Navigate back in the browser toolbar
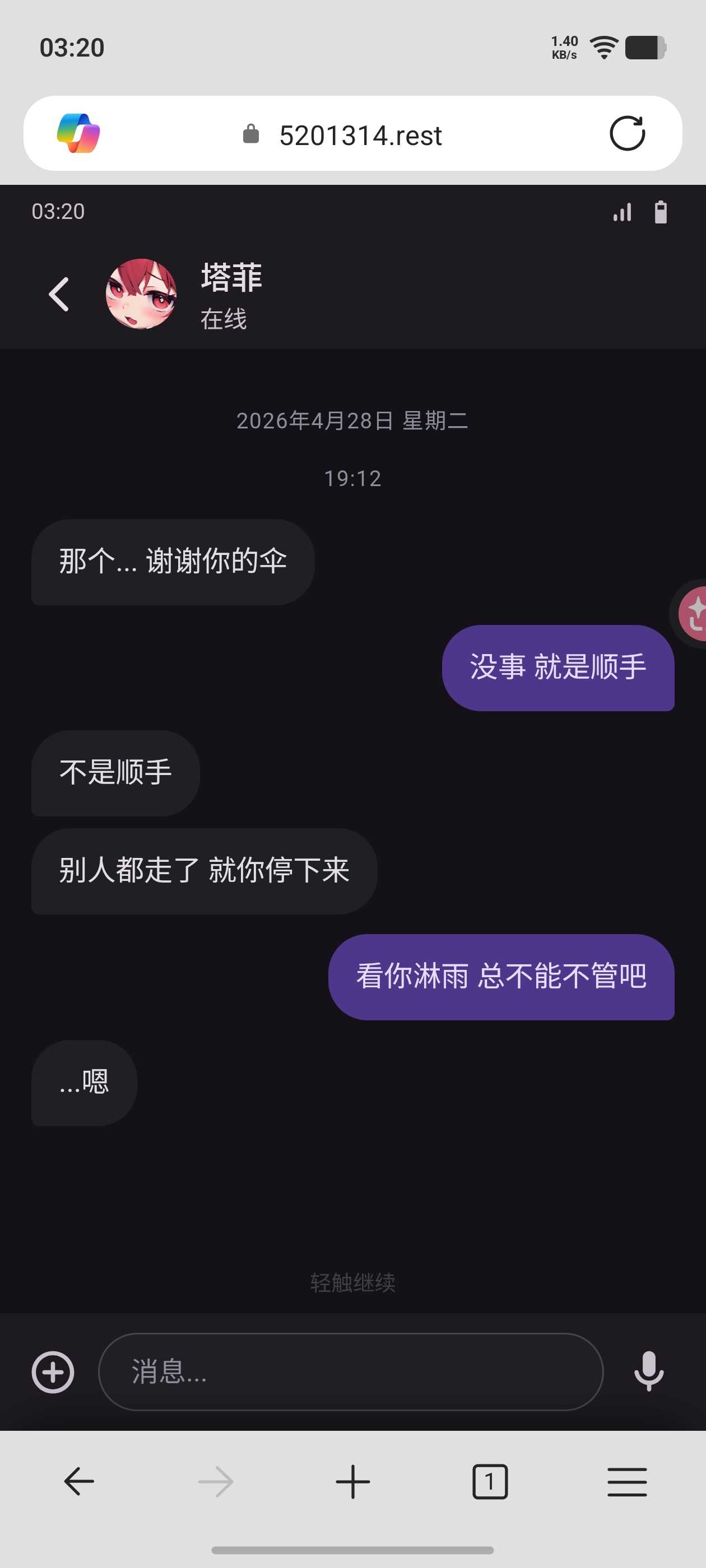The width and height of the screenshot is (706, 1568). 78,1481
